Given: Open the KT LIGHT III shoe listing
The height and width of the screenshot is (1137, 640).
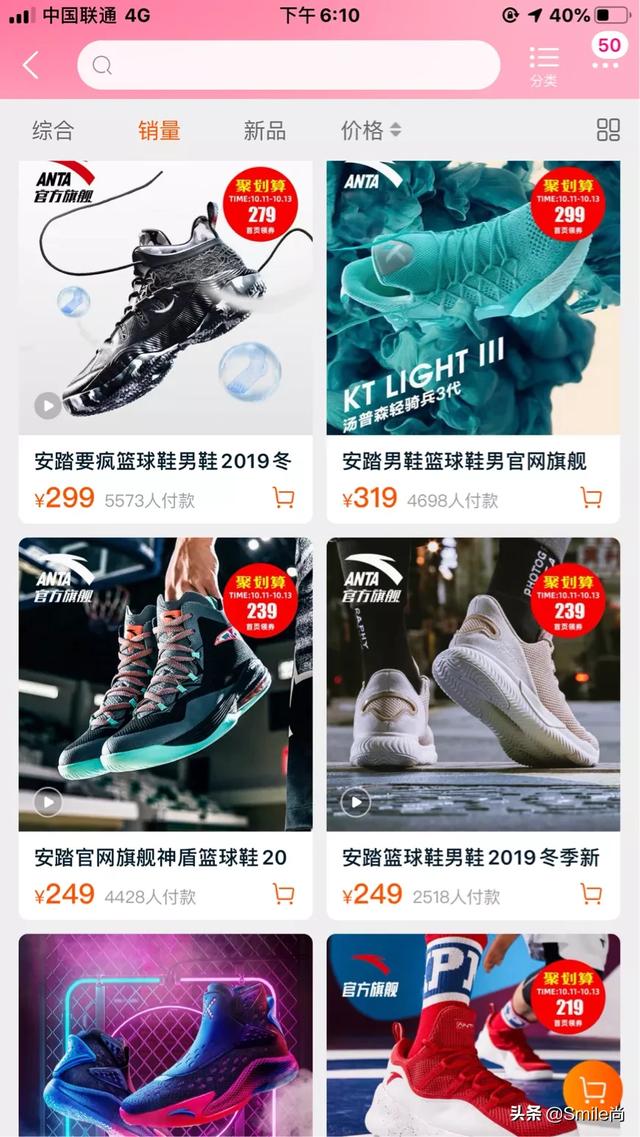Looking at the screenshot, I should pos(473,342).
